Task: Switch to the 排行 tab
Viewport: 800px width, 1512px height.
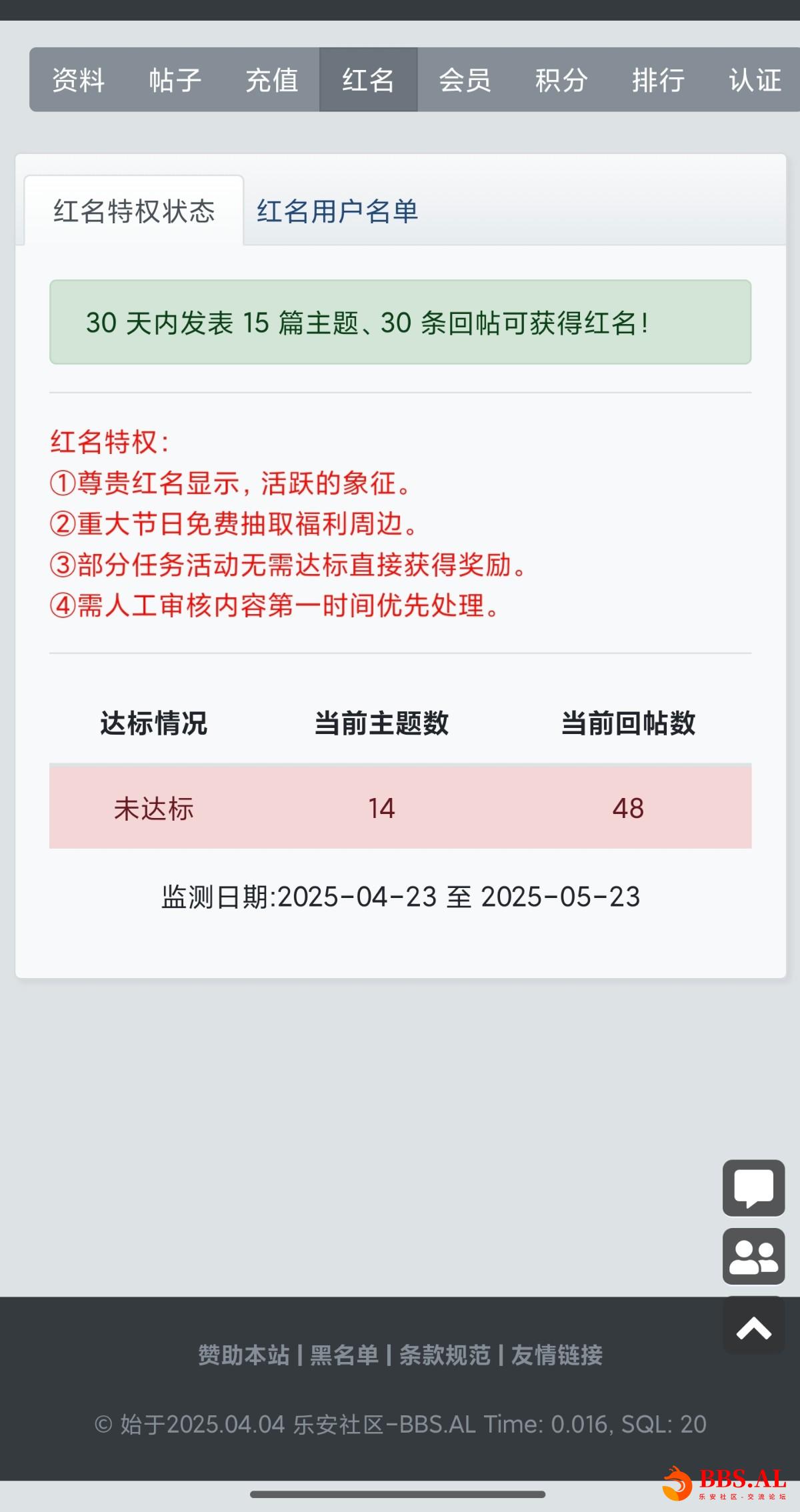Action: [658, 80]
